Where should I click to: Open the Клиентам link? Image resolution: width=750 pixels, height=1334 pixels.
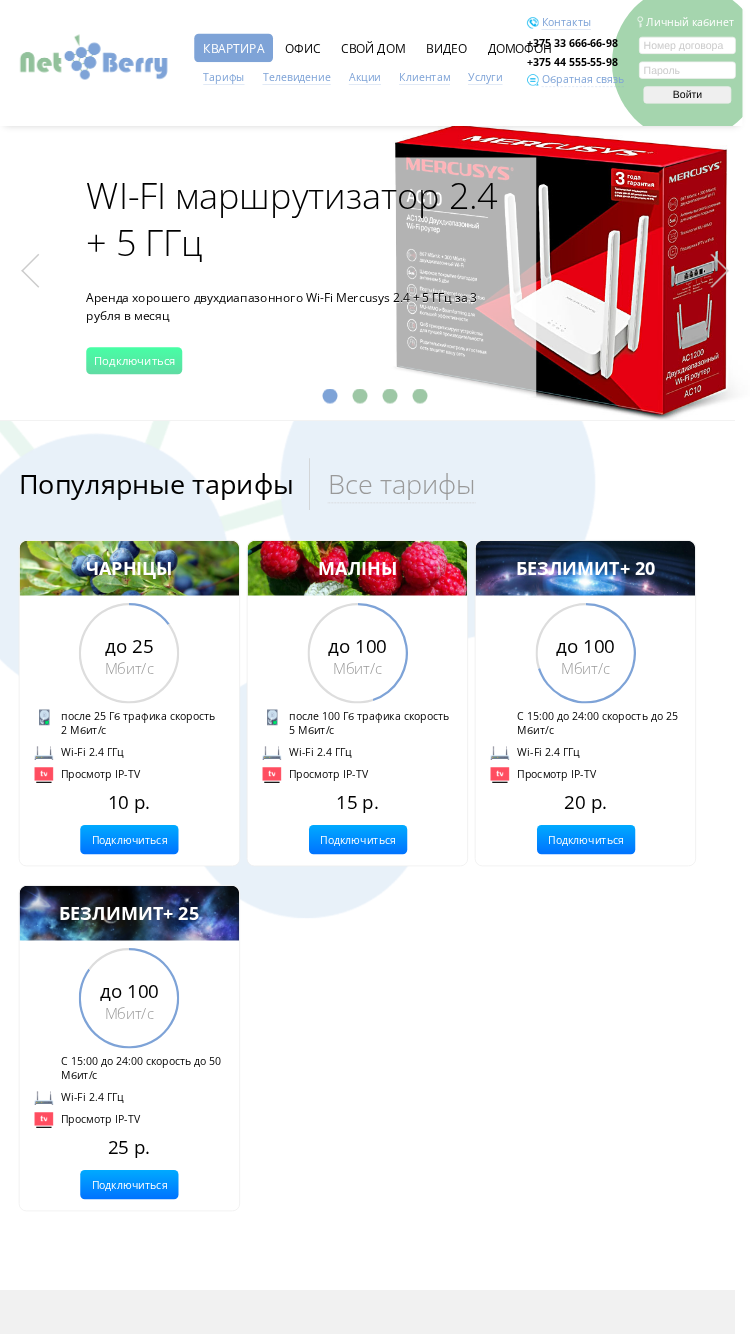coord(425,77)
